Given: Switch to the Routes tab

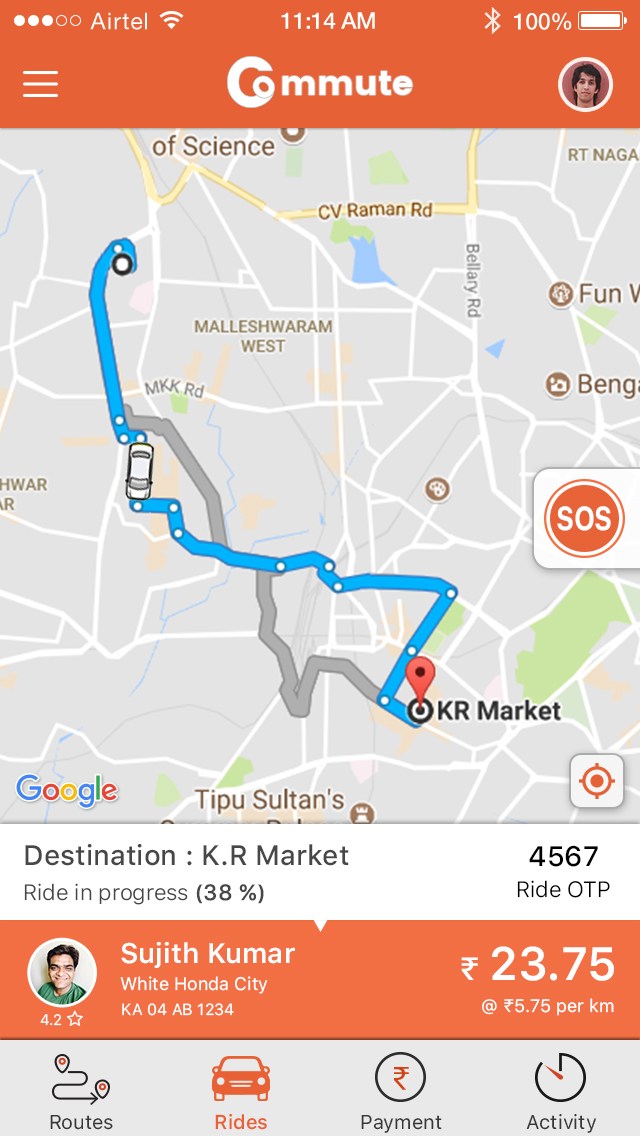Looking at the screenshot, I should pyautogui.click(x=81, y=1090).
